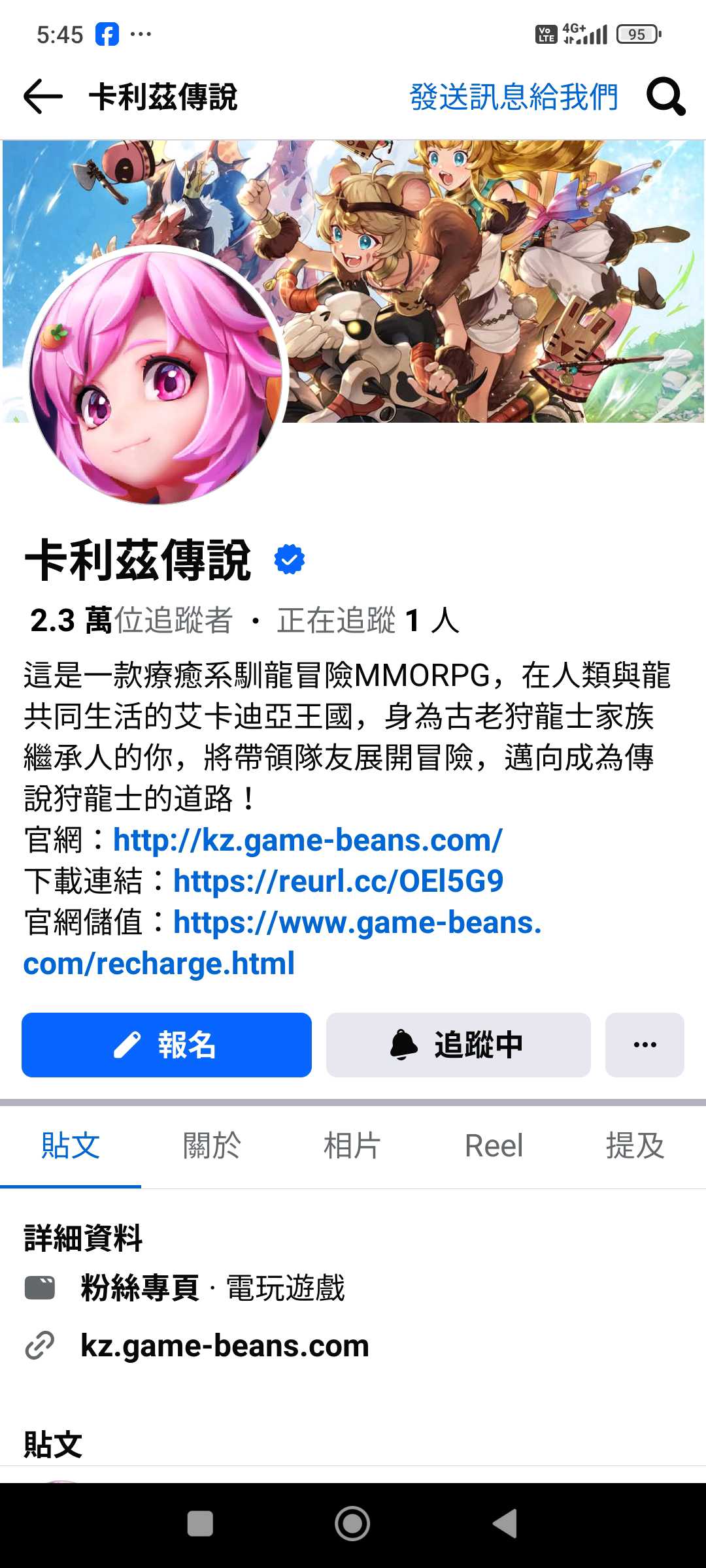Switch to the 提及 tab
The image size is (706, 1568).
(635, 1146)
